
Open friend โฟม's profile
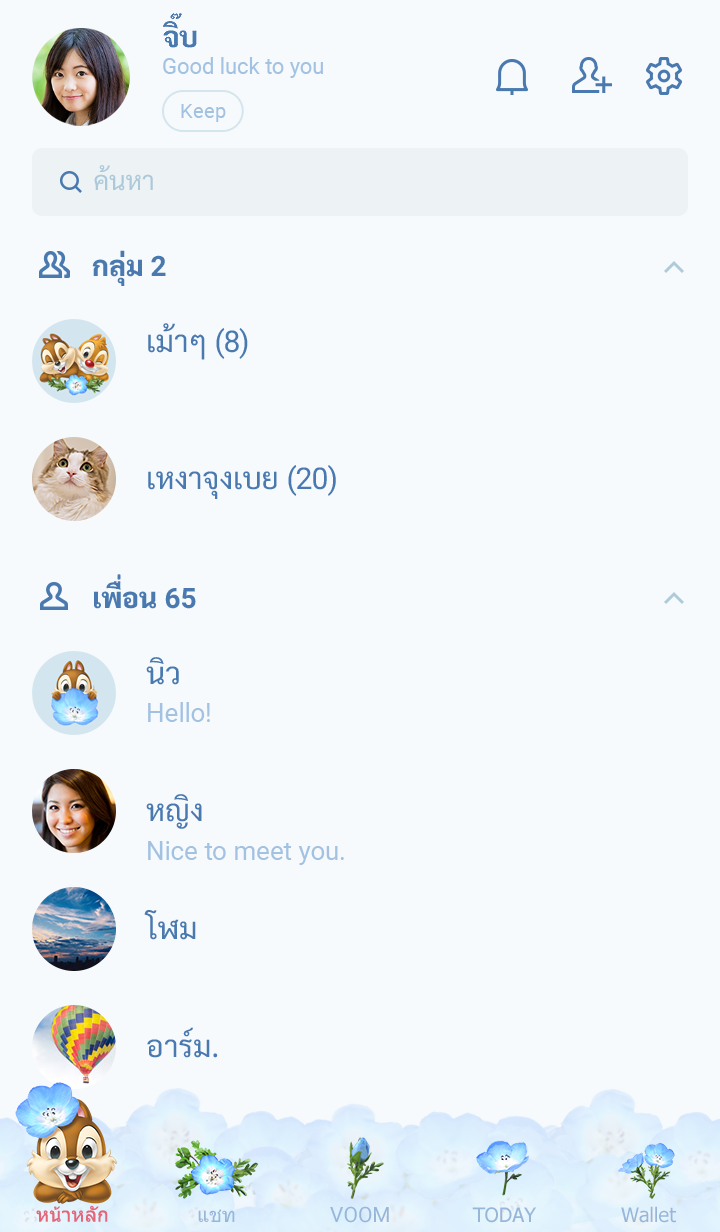tap(171, 929)
